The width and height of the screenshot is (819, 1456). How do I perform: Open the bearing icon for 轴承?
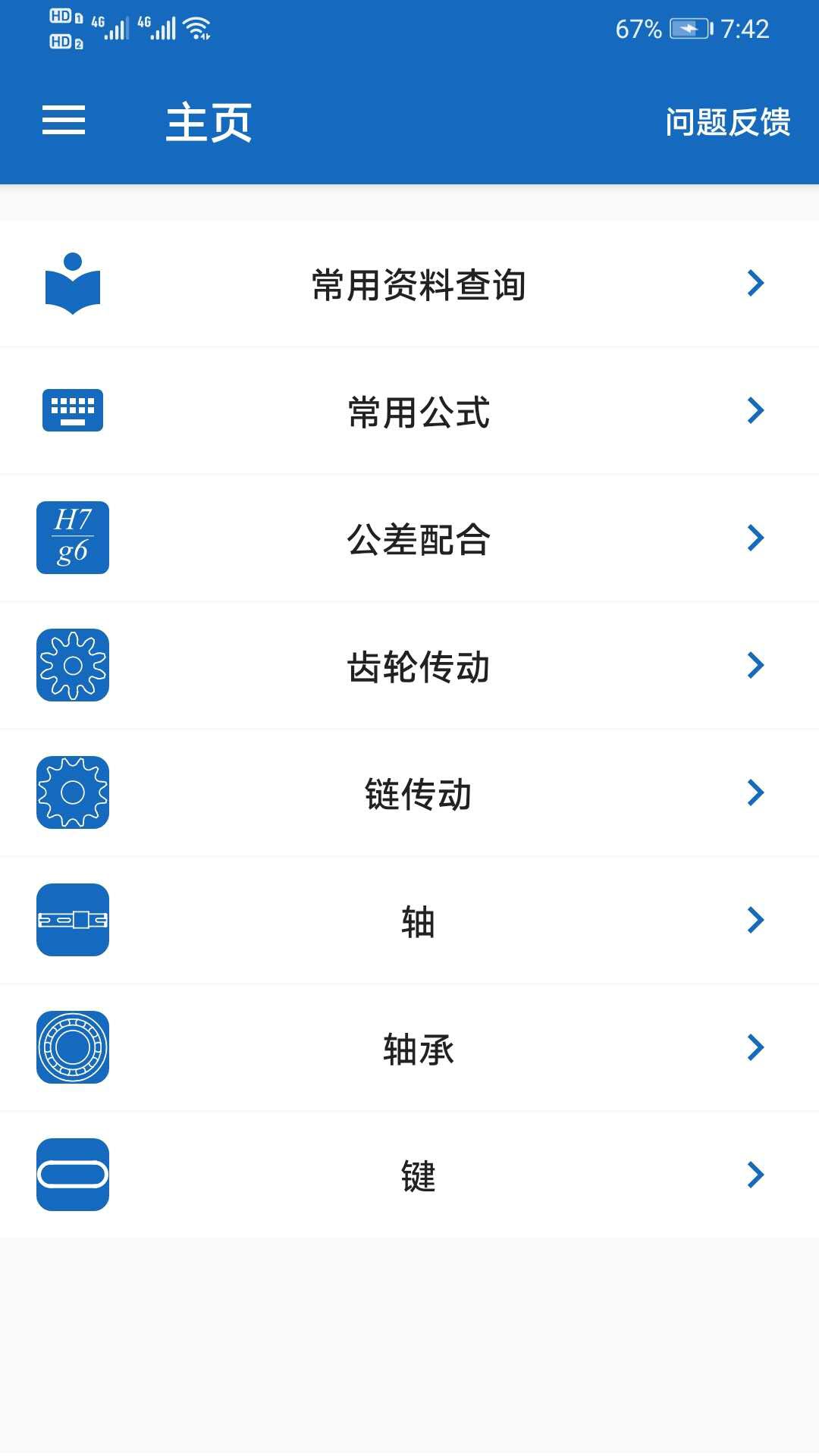pyautogui.click(x=73, y=1048)
